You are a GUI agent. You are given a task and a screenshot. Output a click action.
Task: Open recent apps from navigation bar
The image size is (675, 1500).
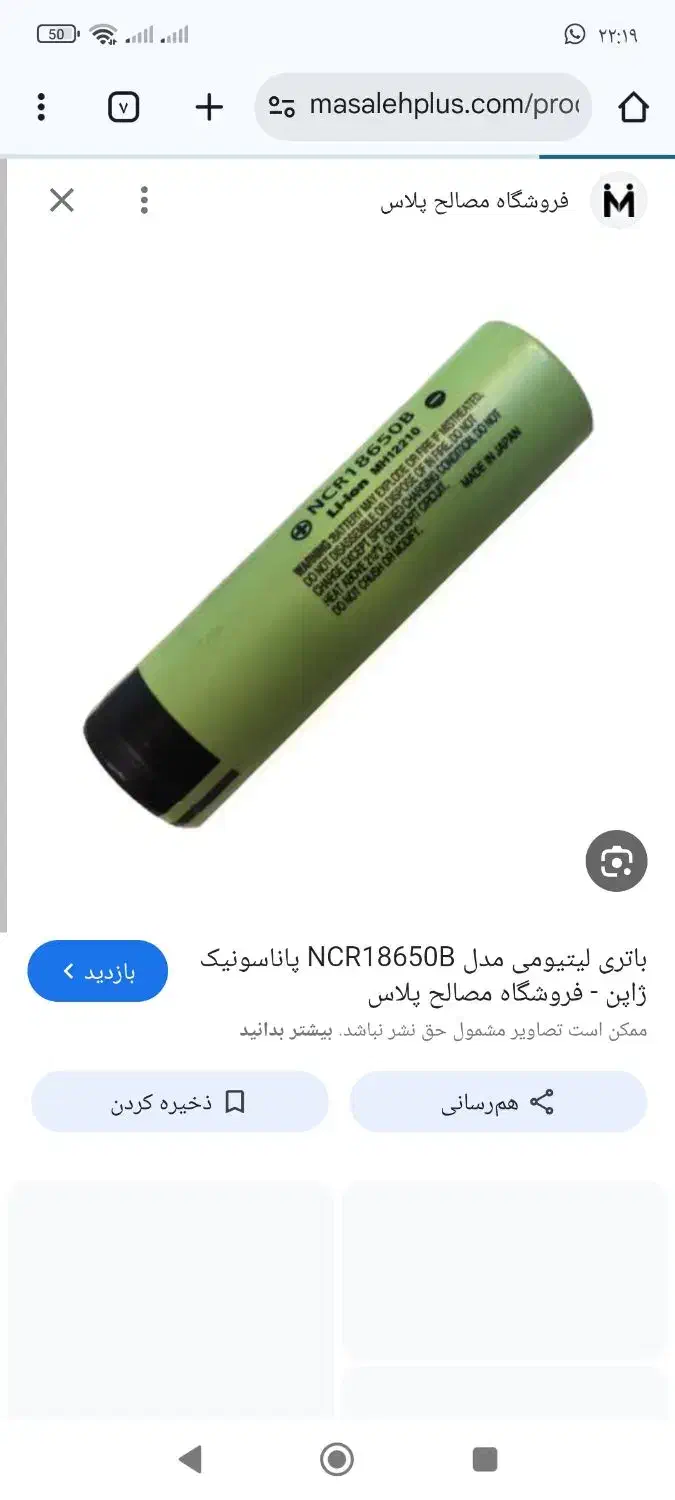point(485,1460)
